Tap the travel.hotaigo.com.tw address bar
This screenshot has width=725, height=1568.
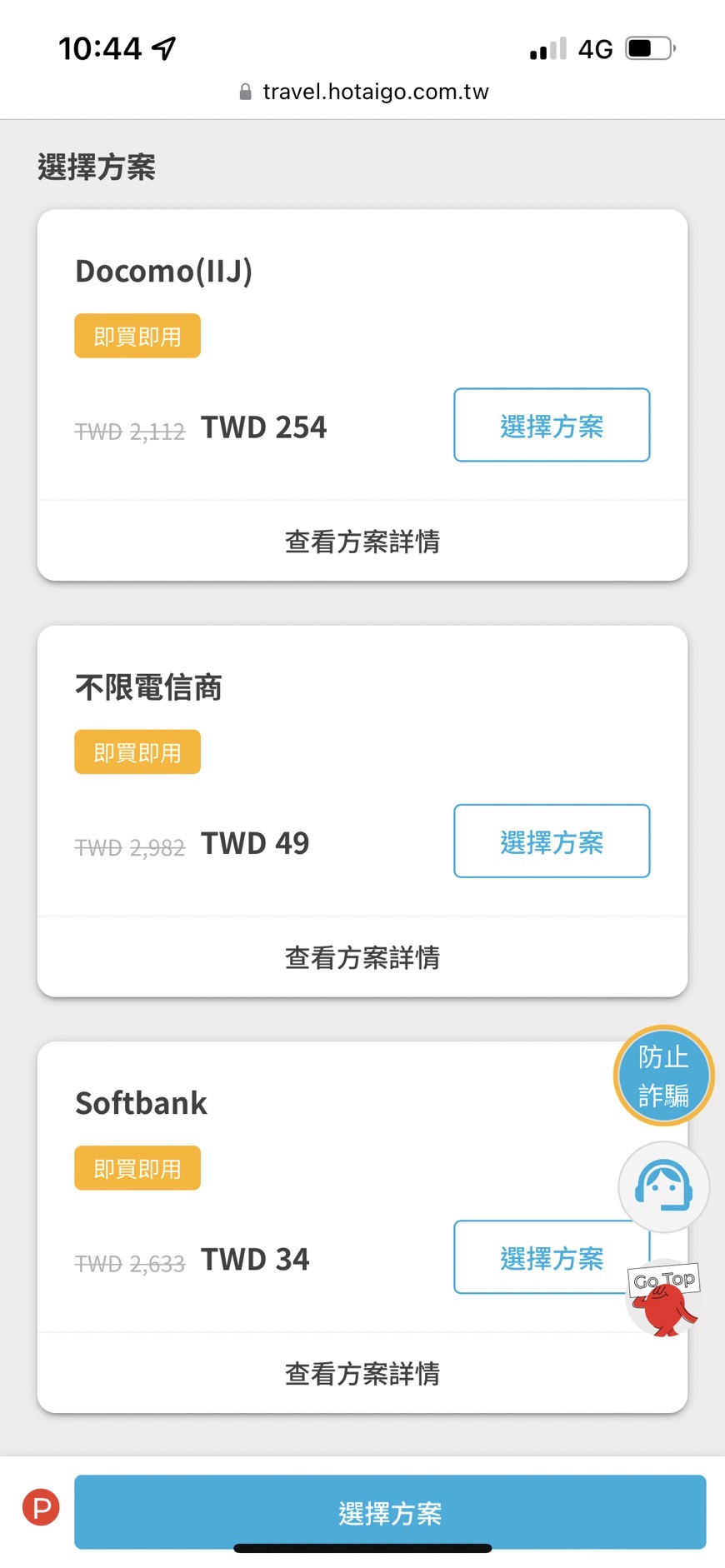pyautogui.click(x=363, y=92)
